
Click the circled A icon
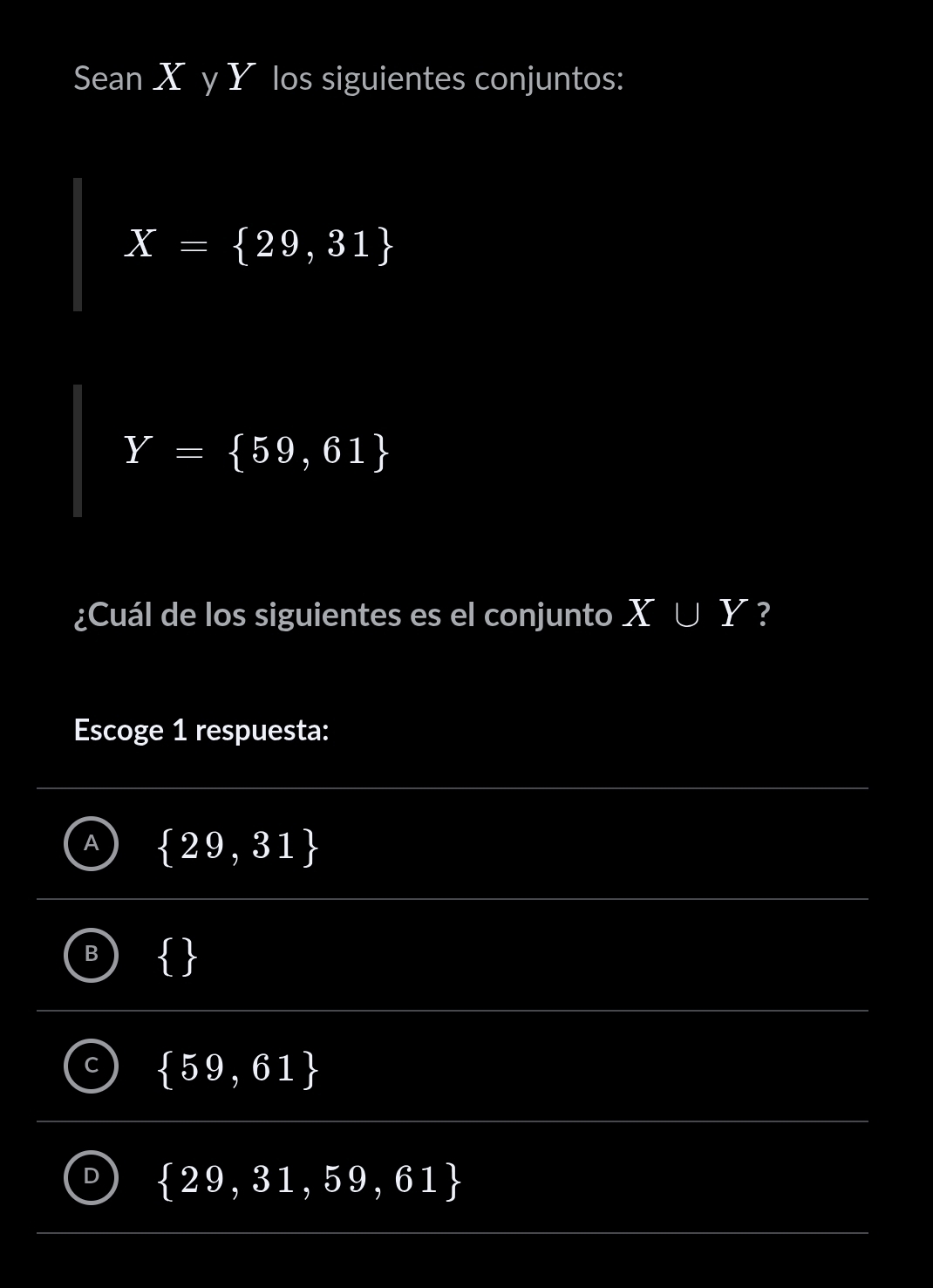92,843
